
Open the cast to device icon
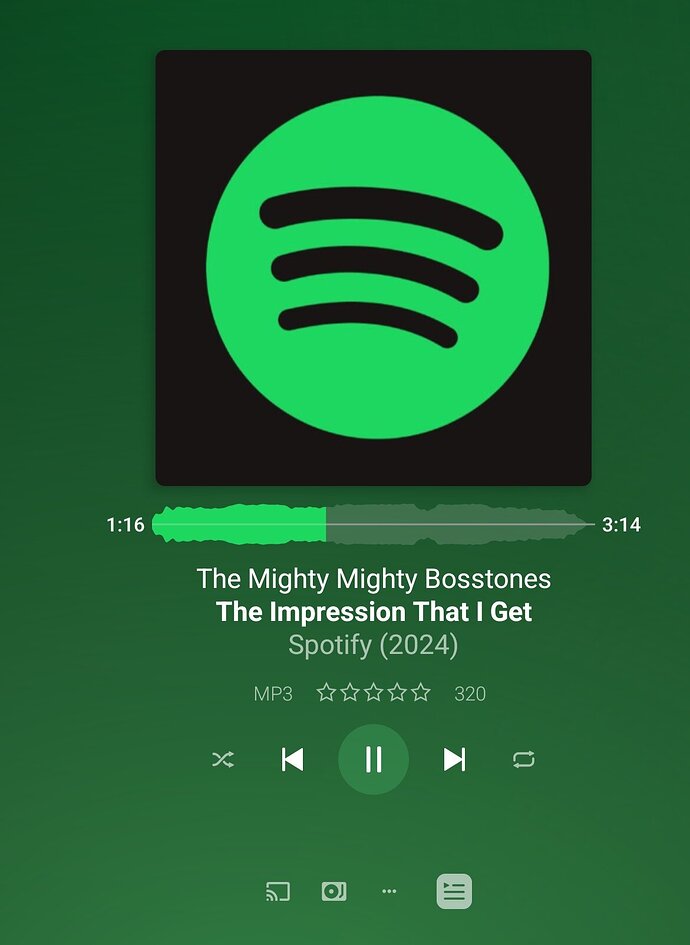pos(278,891)
